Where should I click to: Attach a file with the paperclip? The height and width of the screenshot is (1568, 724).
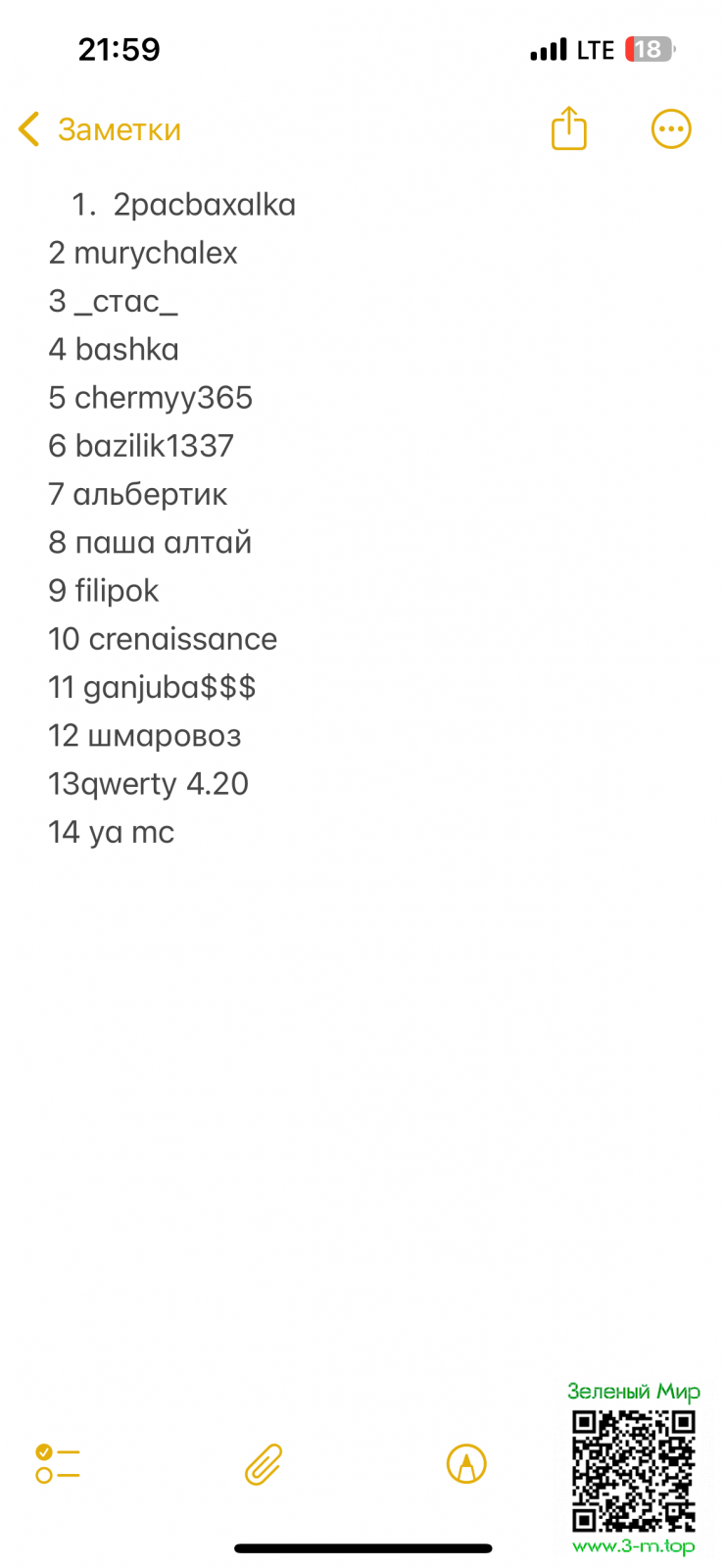click(264, 1464)
